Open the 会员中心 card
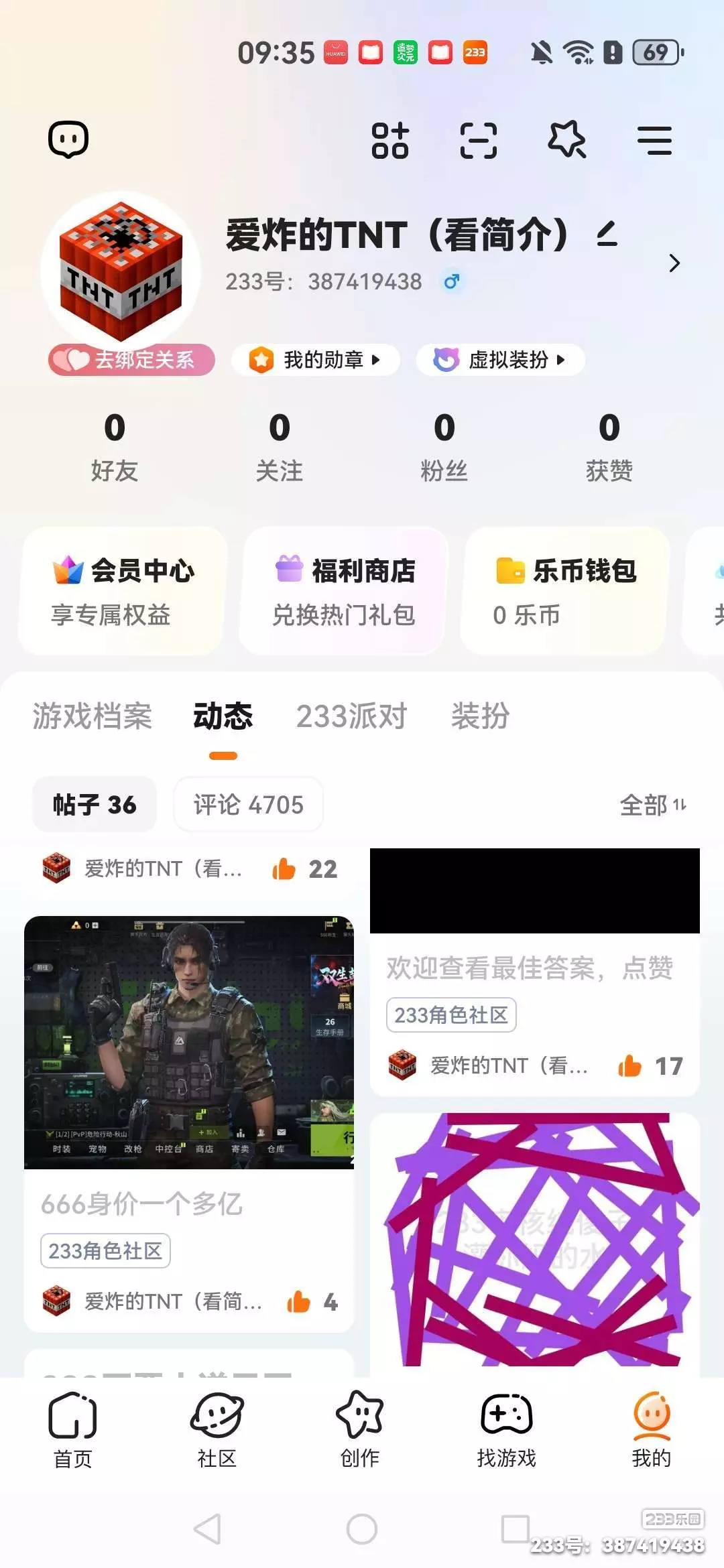 [x=123, y=590]
